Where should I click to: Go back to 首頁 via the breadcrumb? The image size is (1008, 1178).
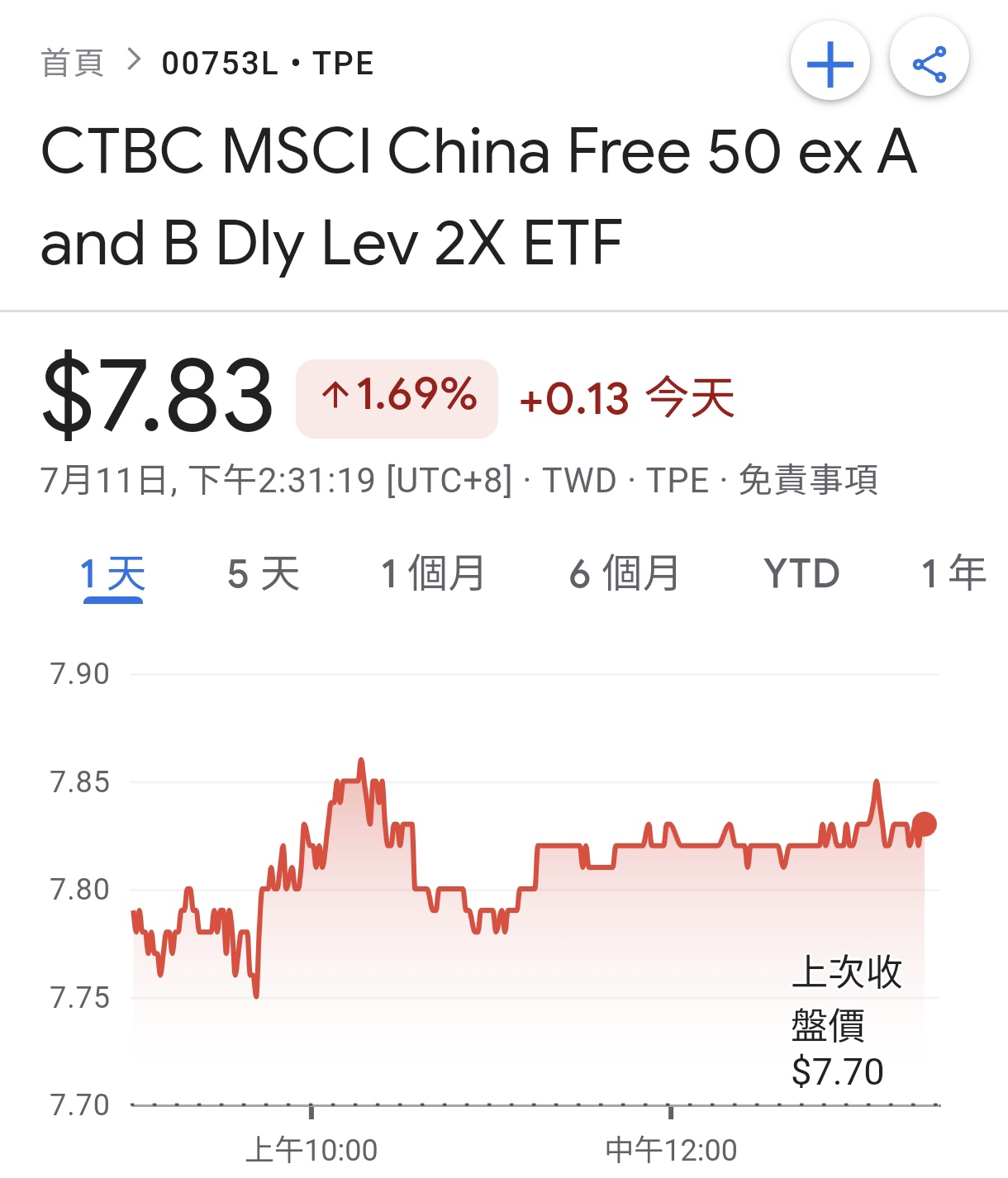73,63
